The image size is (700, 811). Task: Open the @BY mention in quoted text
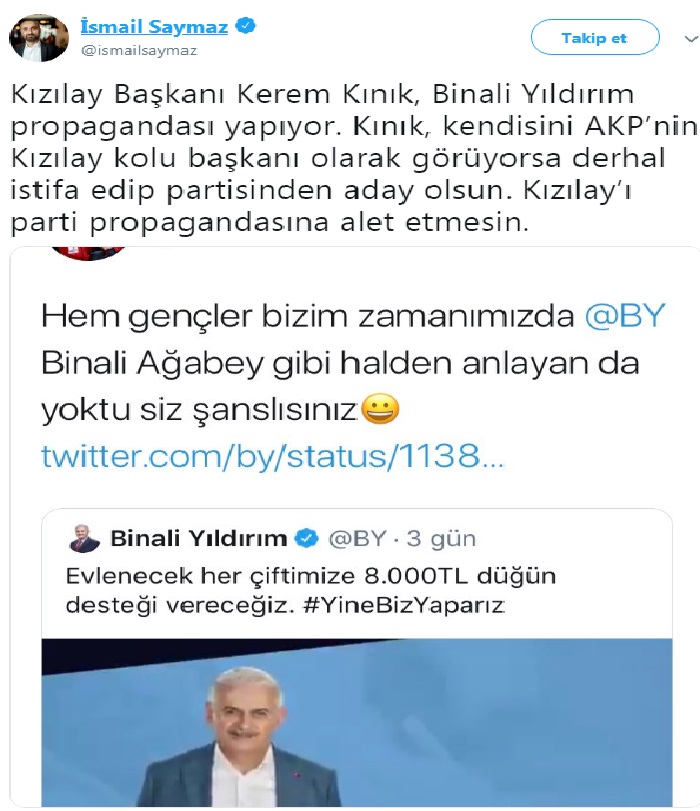pos(623,317)
